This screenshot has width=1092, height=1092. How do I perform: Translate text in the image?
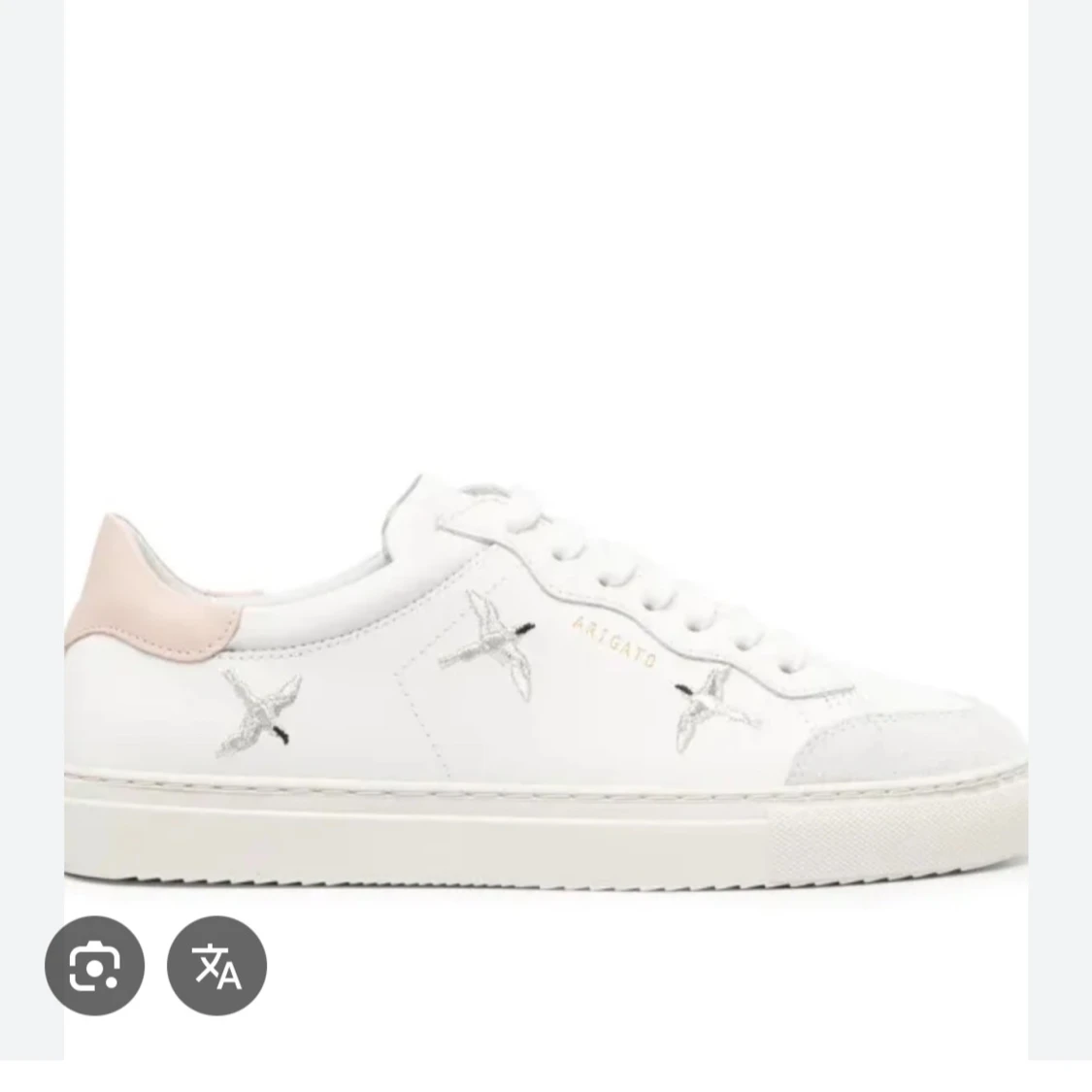click(216, 965)
